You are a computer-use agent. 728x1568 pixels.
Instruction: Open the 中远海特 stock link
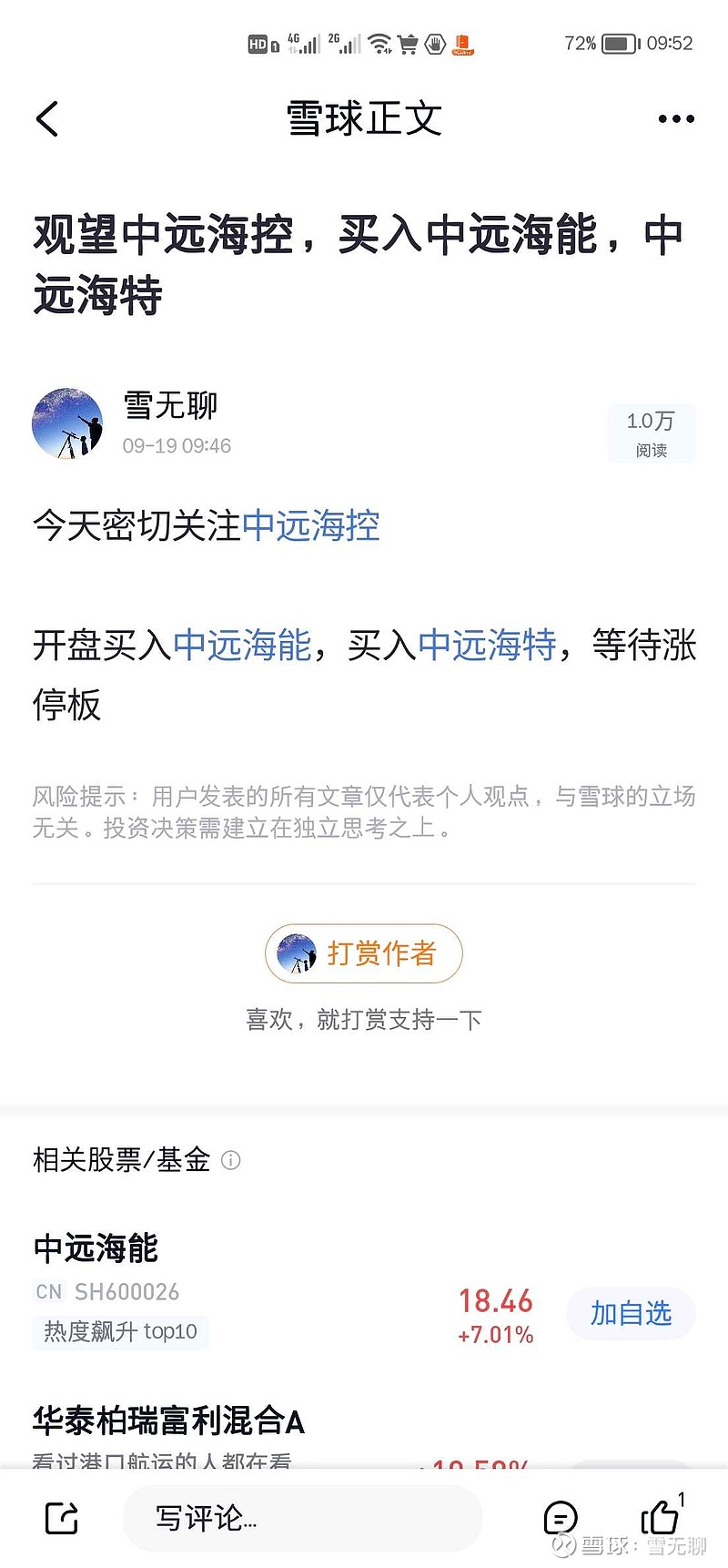pyautogui.click(x=487, y=645)
